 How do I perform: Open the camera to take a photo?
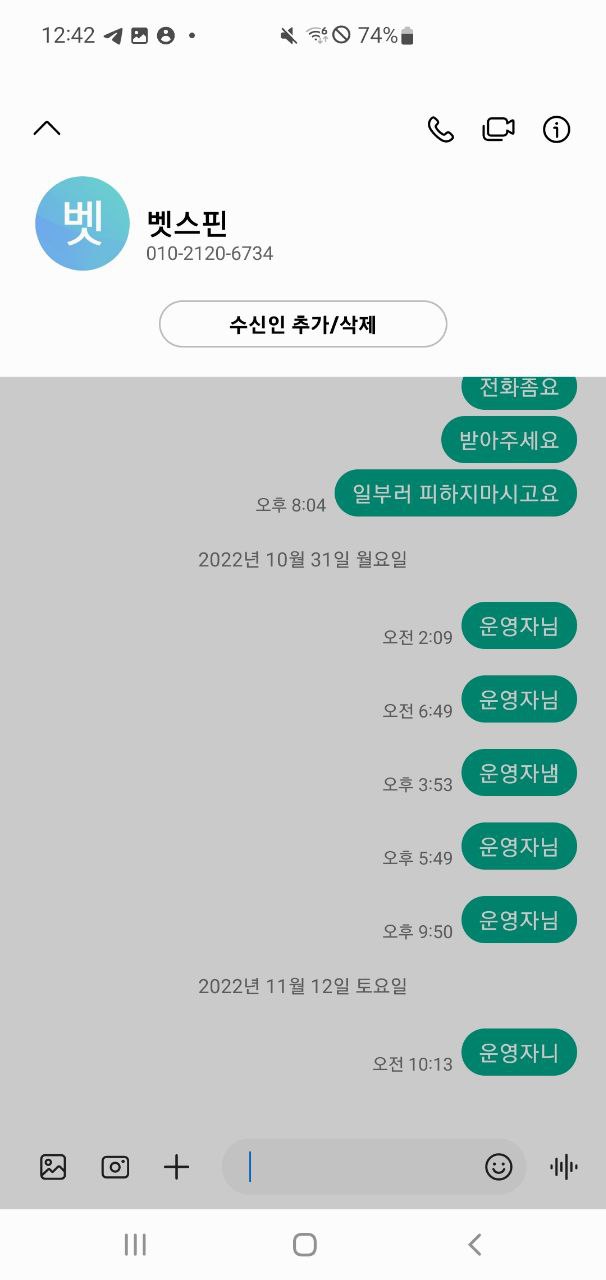[115, 1166]
